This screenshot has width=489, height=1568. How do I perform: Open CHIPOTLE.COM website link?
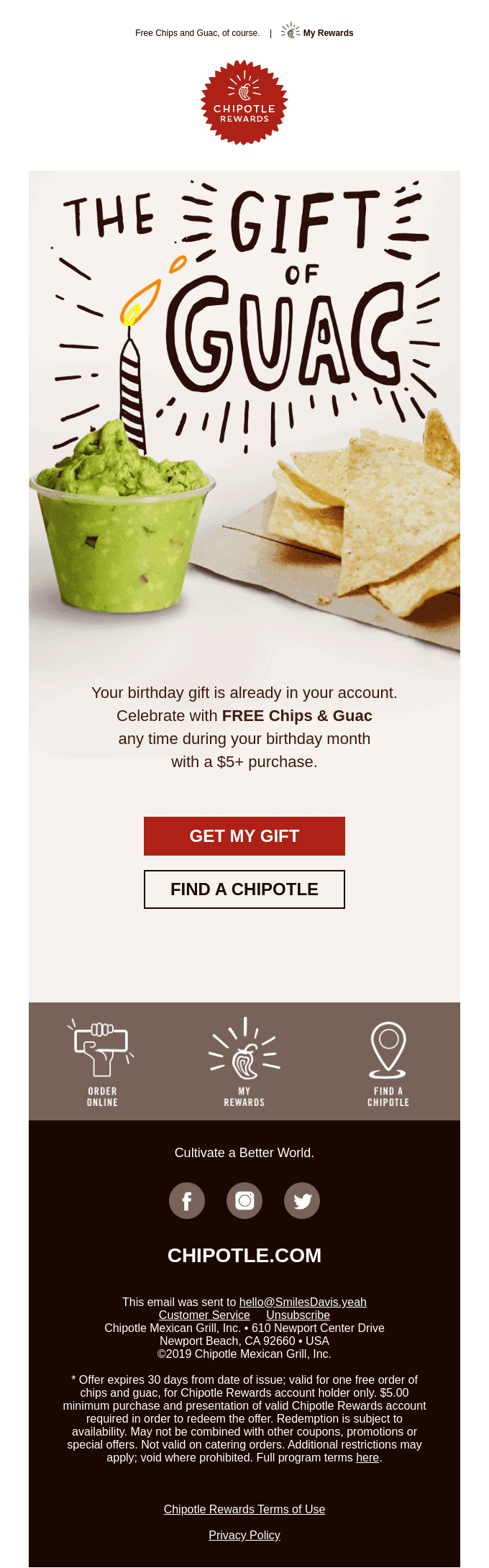point(244,1256)
